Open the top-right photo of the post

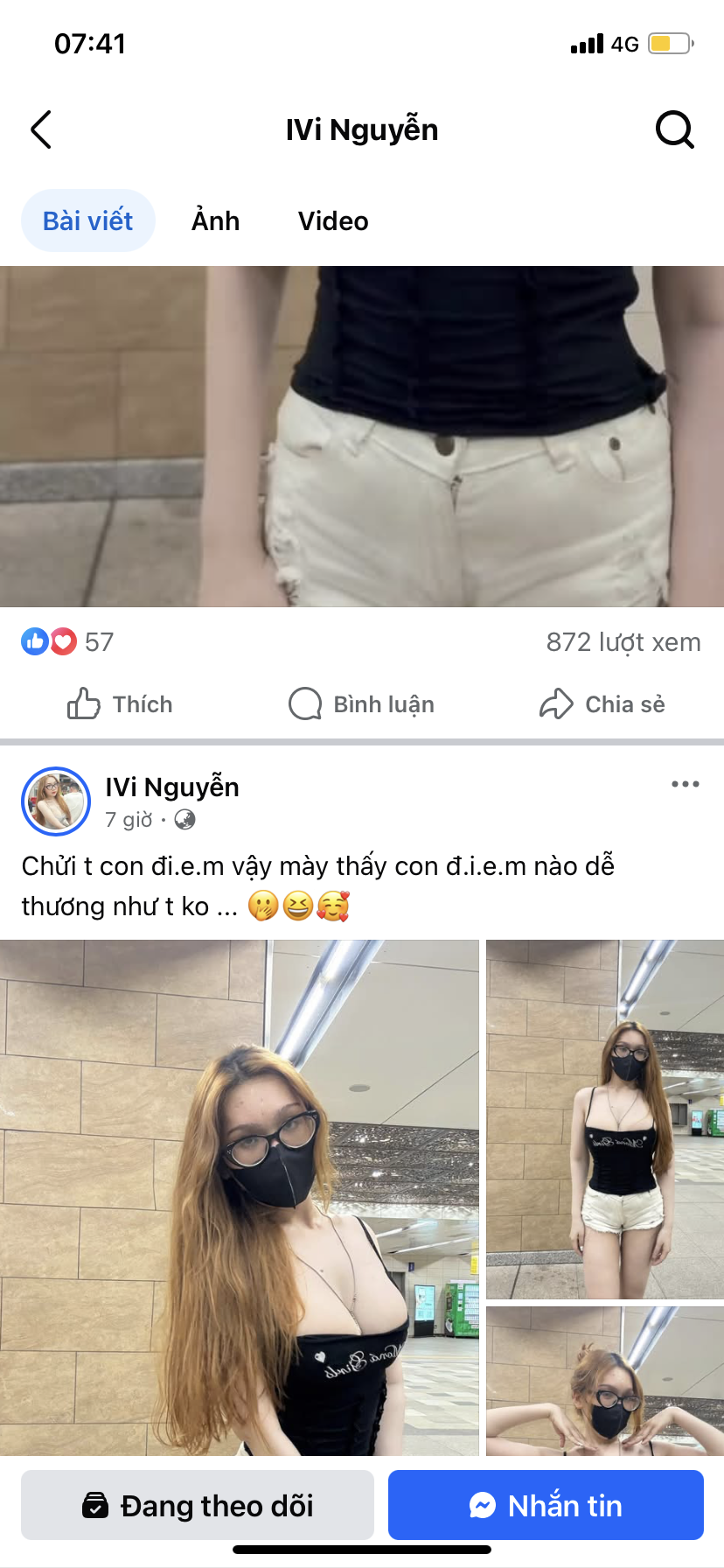[604, 1120]
